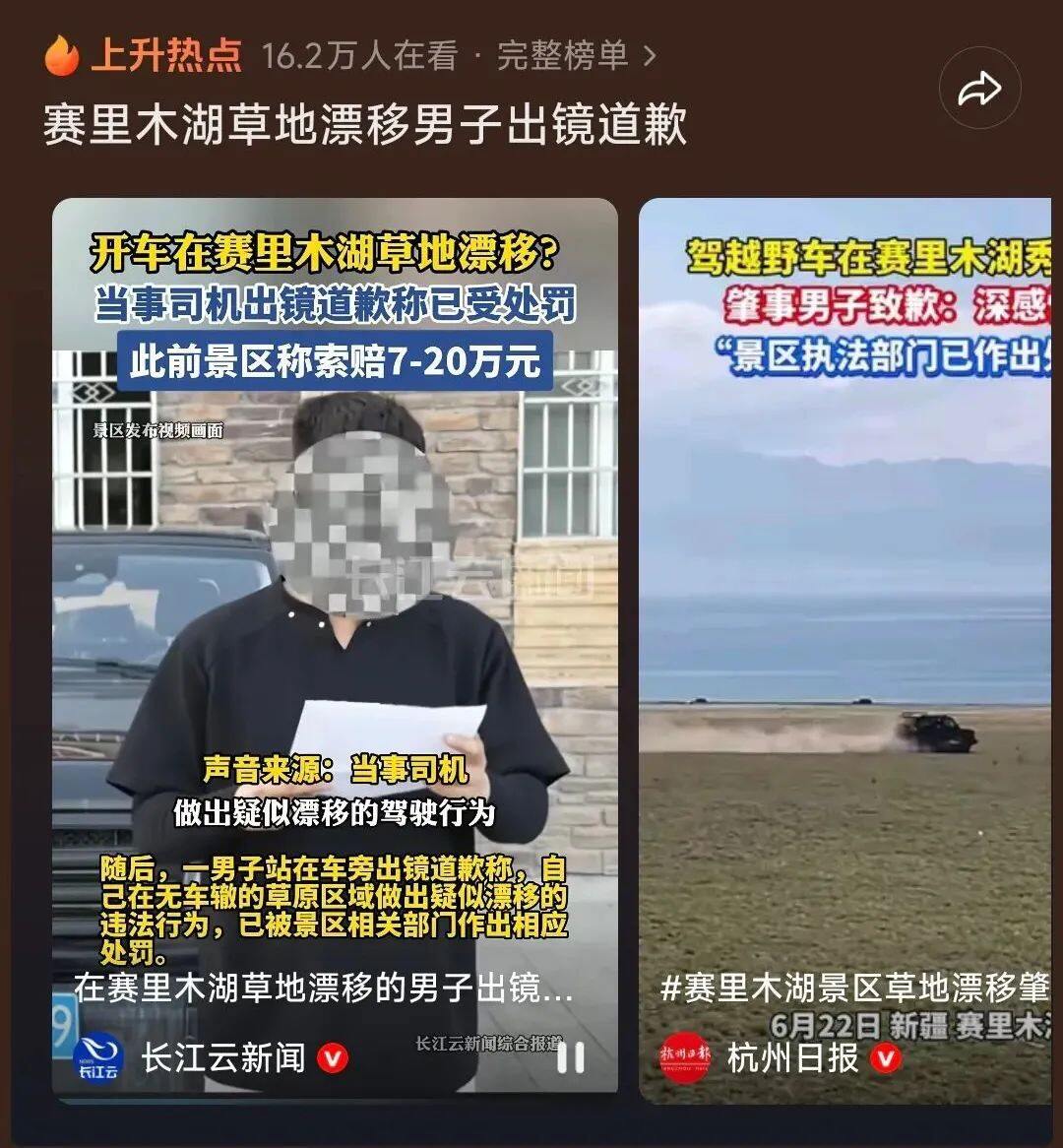Pause the 长江云新闻 video
The width and height of the screenshot is (1063, 1148).
click(571, 1057)
